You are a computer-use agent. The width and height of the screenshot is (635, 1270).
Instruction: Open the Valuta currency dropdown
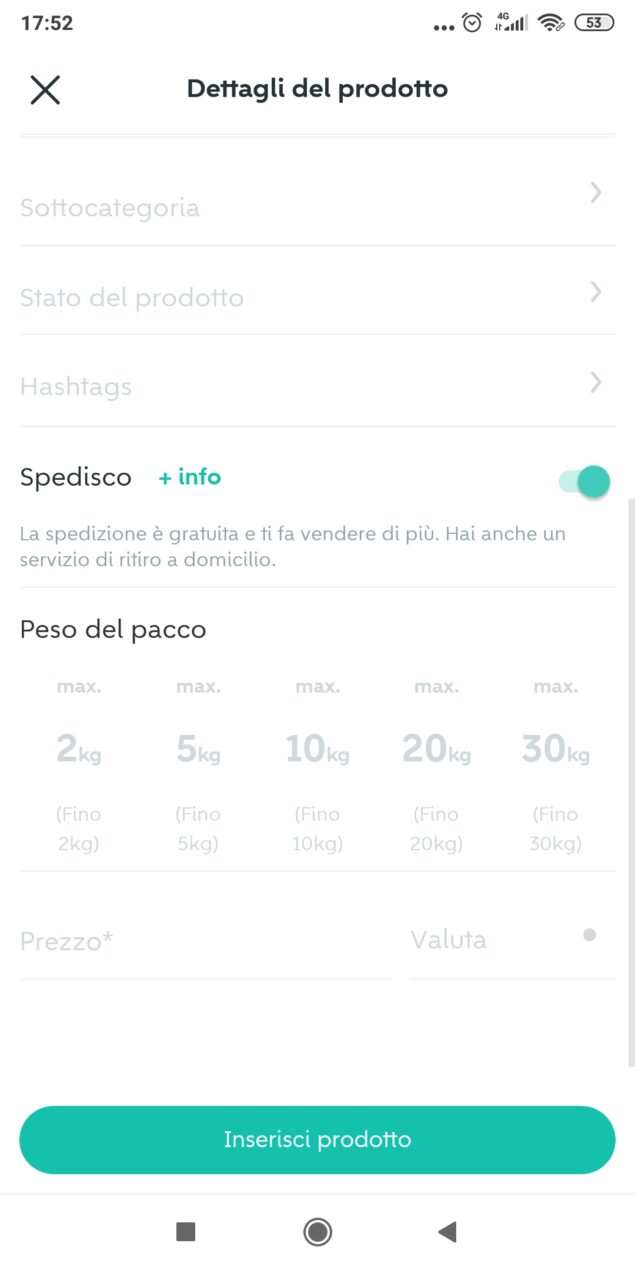coord(512,940)
